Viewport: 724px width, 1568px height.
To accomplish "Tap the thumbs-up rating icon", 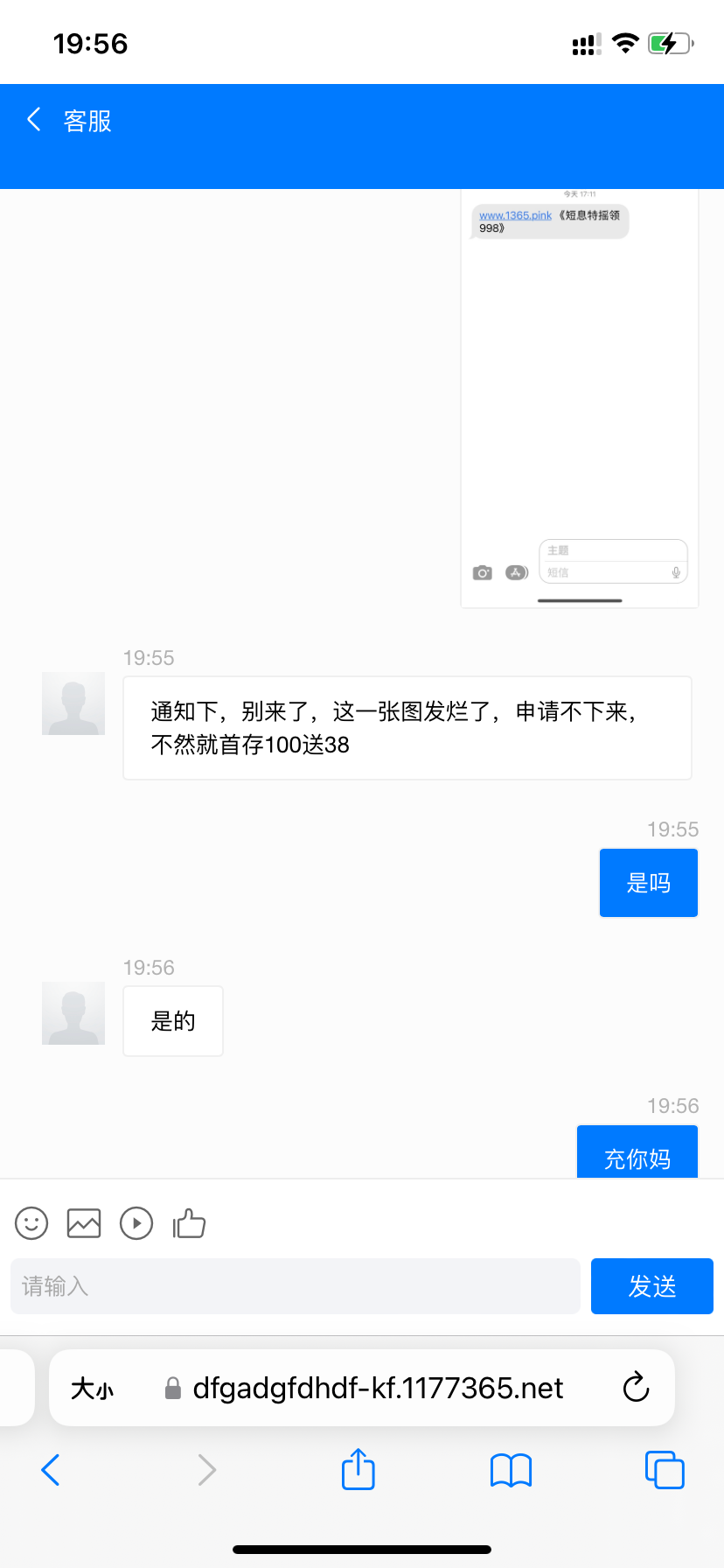I will tap(189, 1223).
